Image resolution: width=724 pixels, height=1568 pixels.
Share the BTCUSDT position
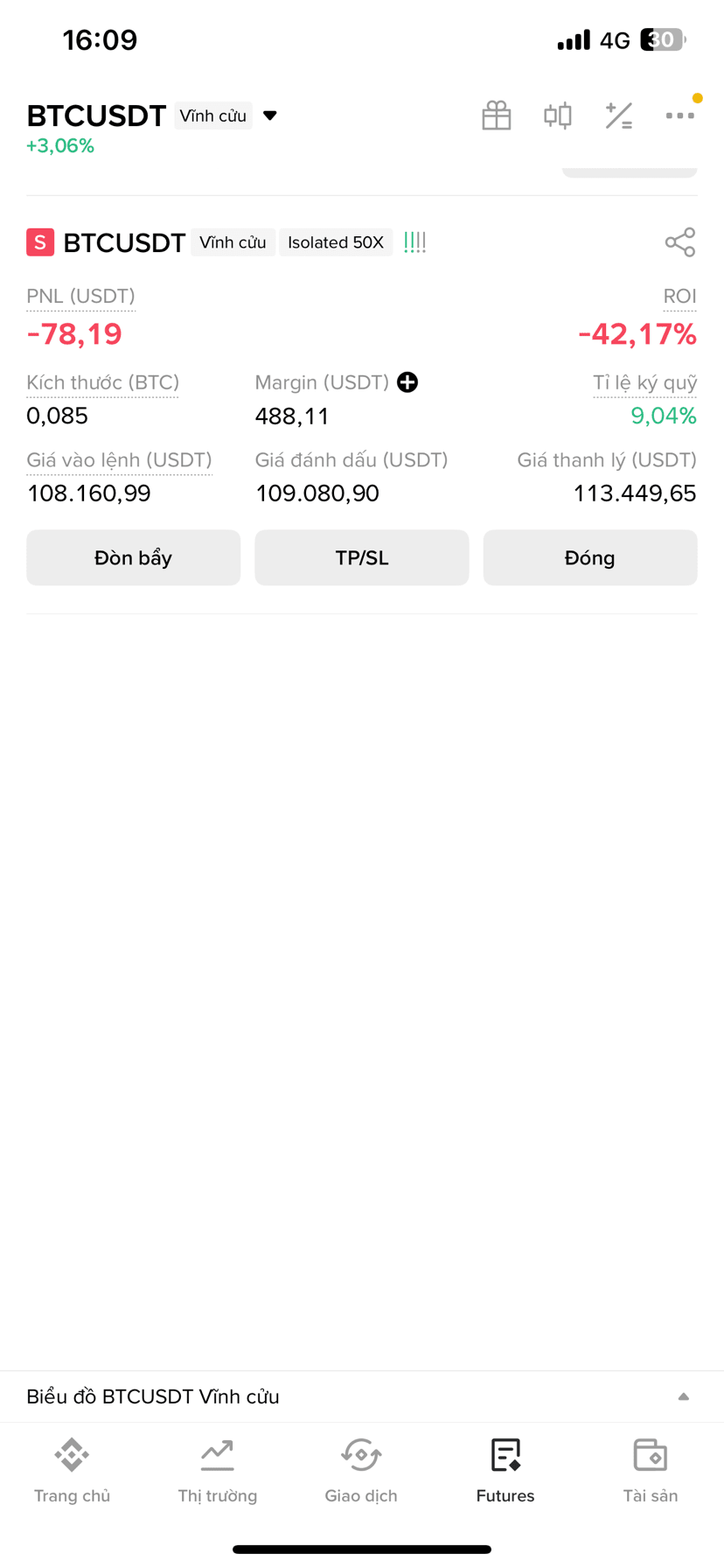(679, 242)
